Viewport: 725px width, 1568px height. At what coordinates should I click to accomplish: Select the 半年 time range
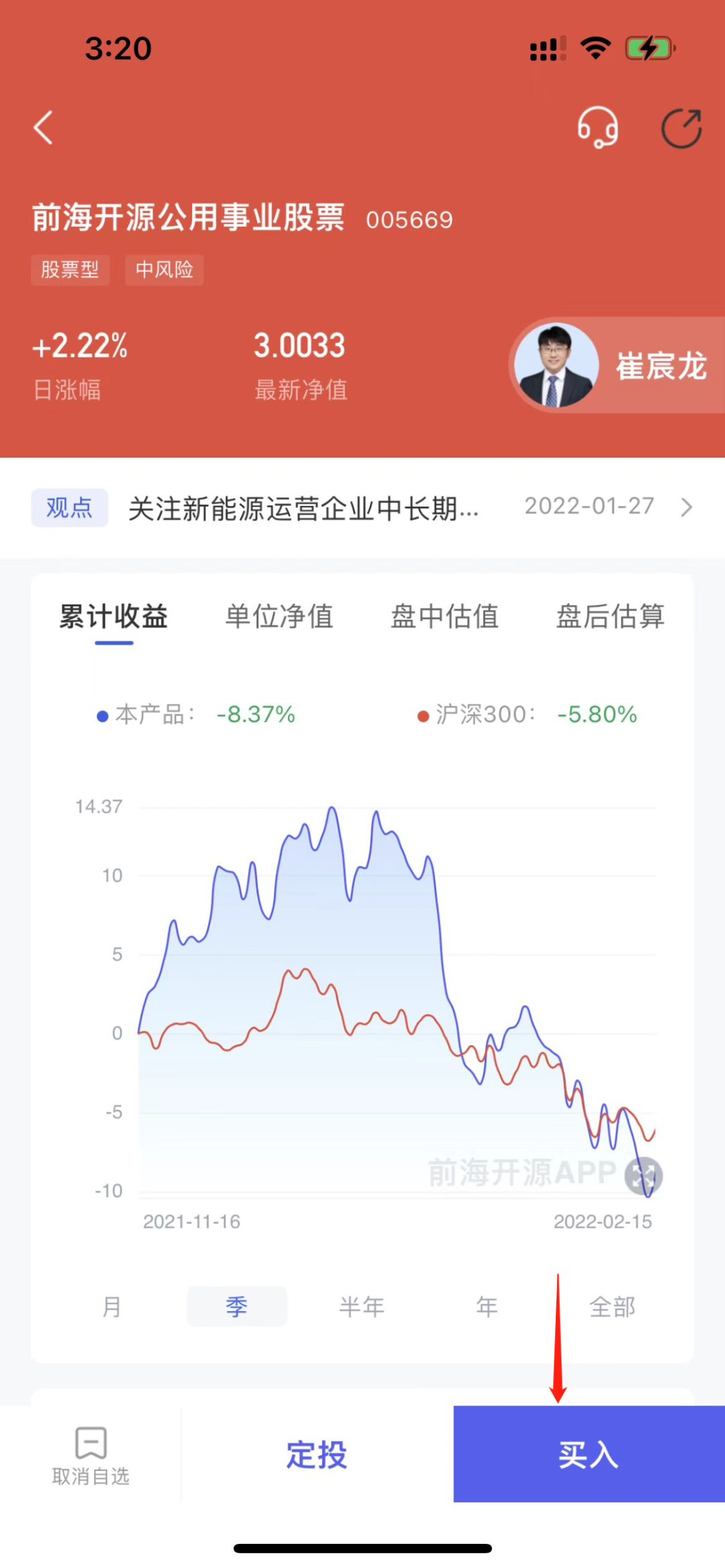pyautogui.click(x=362, y=1306)
